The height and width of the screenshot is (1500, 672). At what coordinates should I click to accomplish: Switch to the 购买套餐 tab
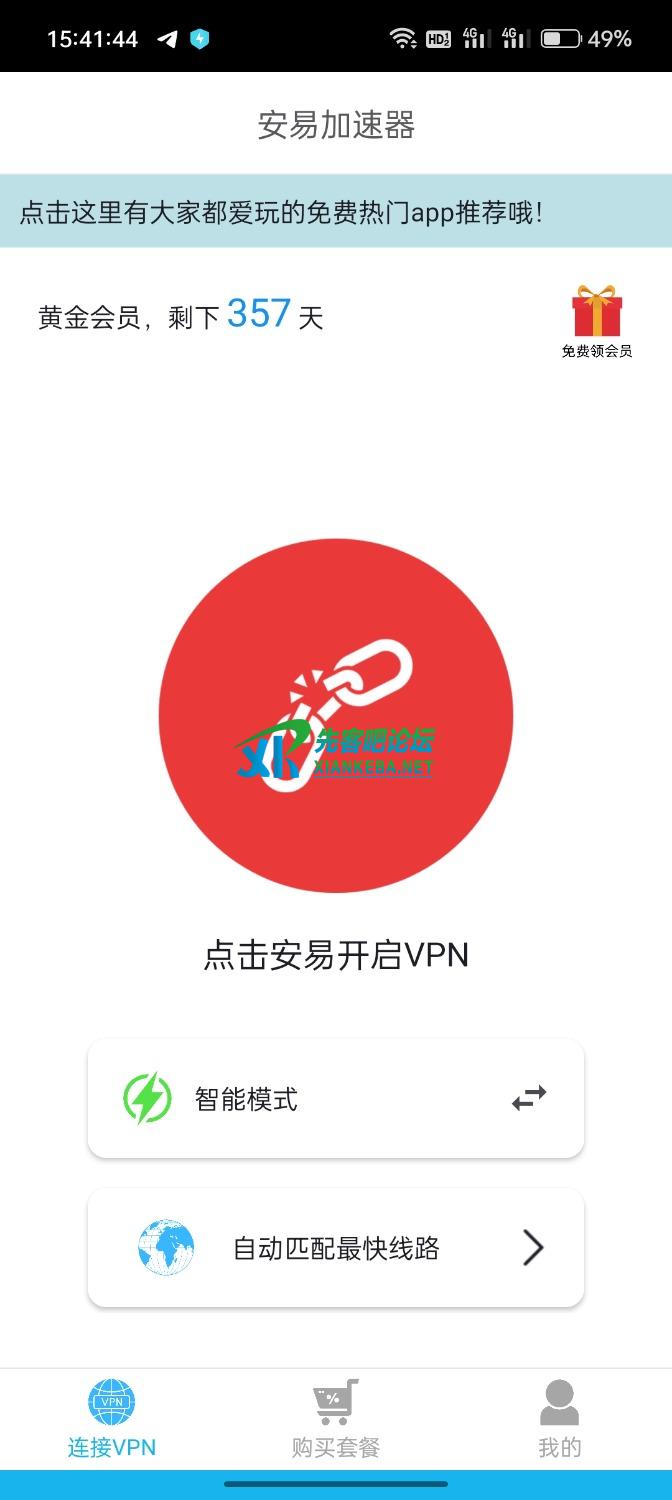336,1418
